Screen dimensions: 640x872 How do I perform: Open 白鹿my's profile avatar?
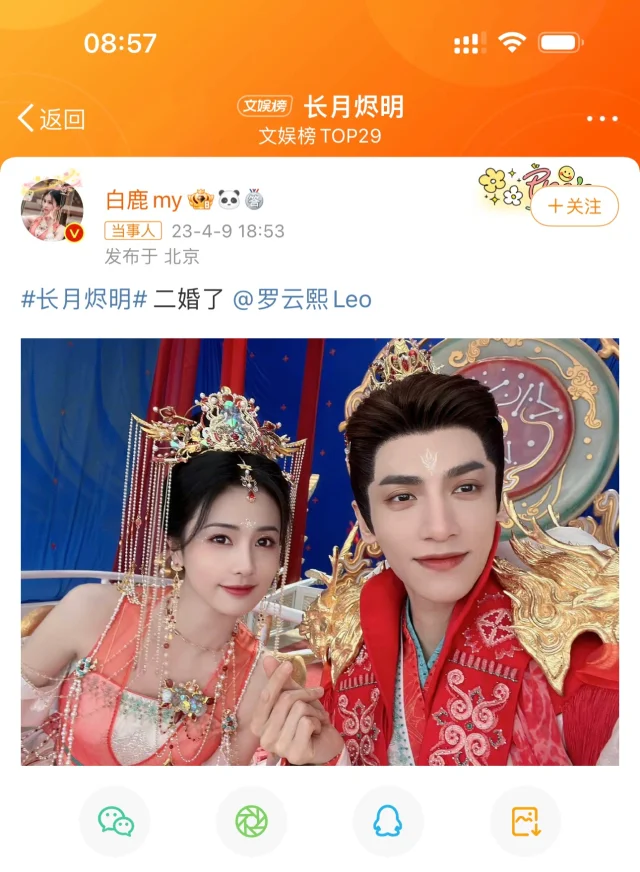(x=52, y=210)
